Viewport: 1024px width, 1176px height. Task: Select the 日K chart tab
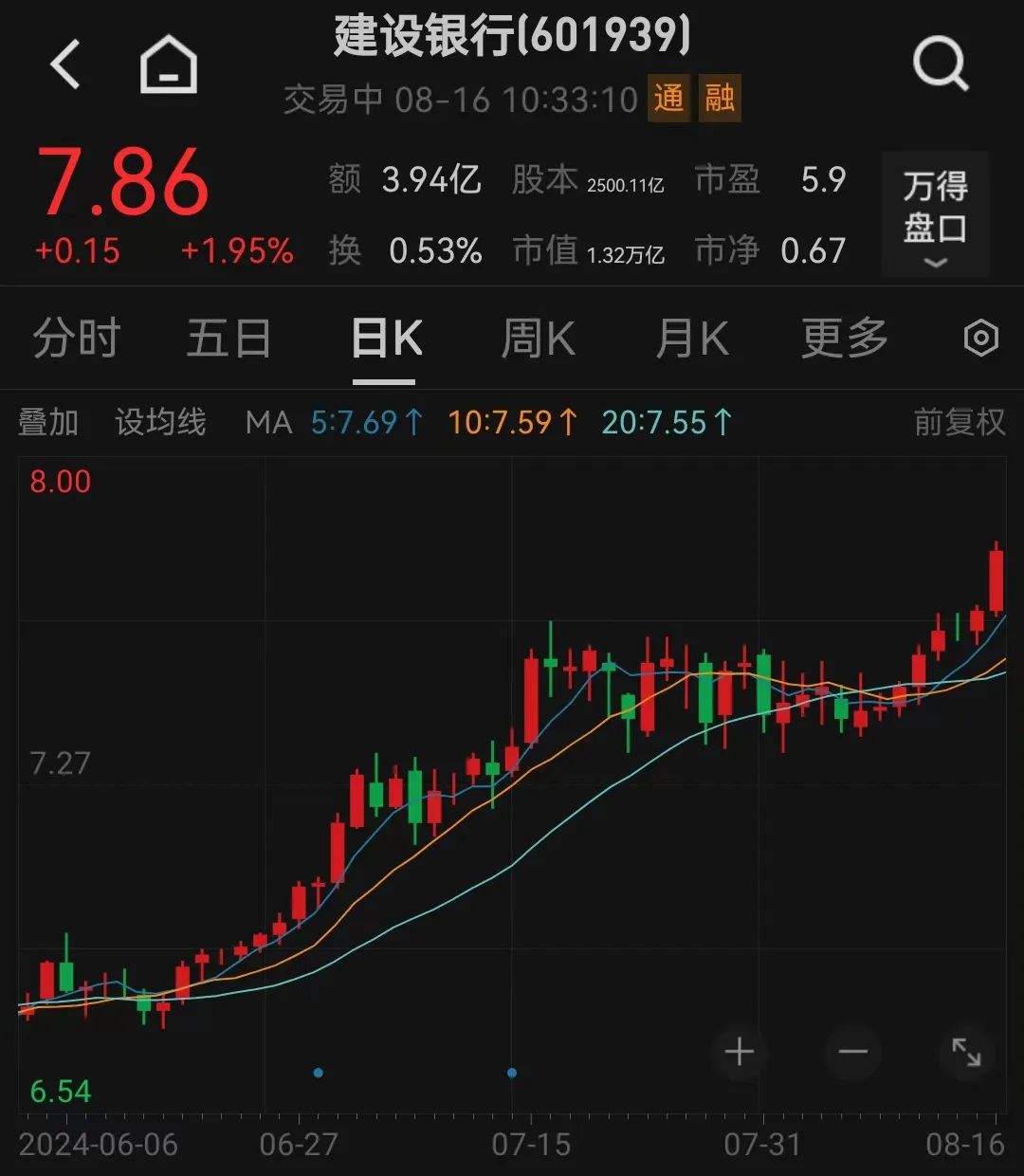(x=385, y=339)
